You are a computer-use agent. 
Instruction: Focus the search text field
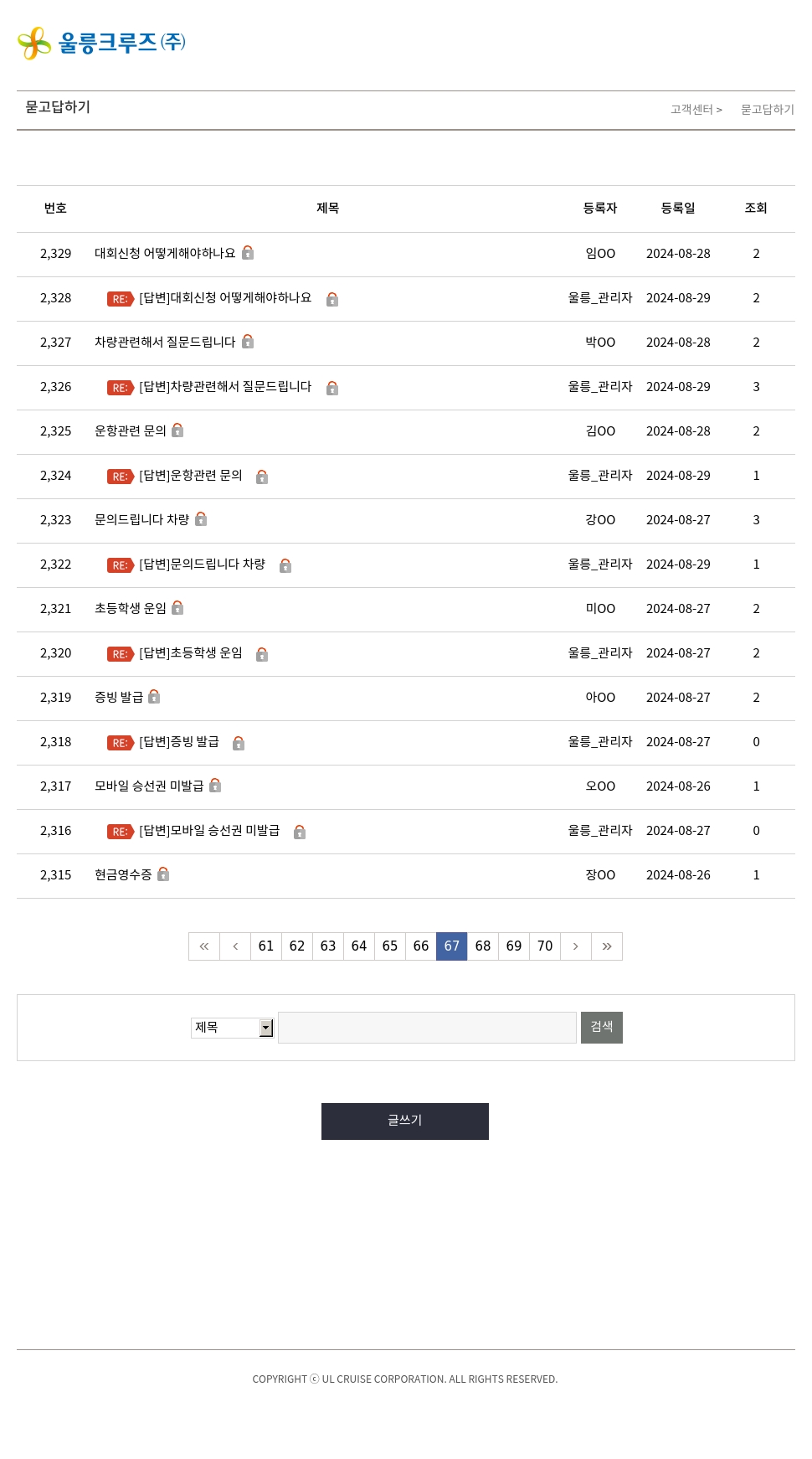click(x=427, y=1028)
